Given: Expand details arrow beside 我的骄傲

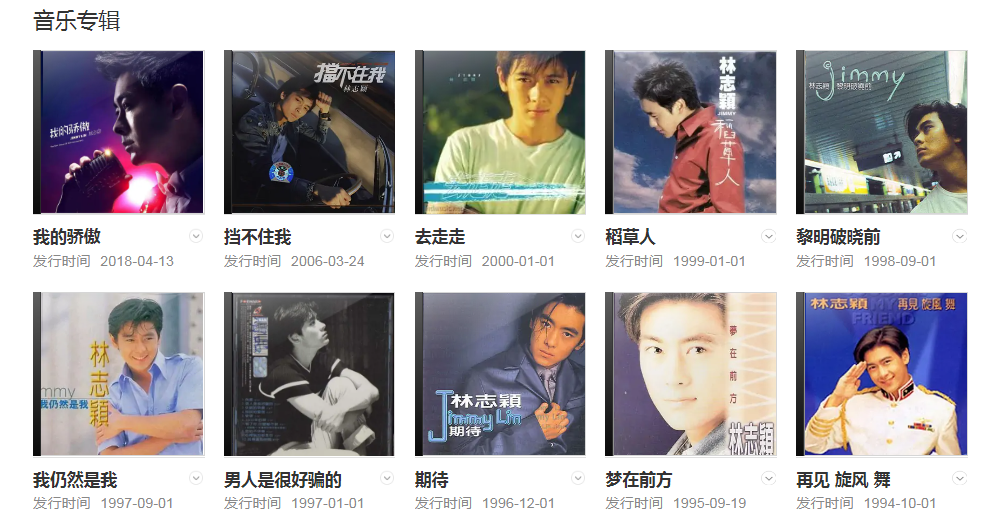Looking at the screenshot, I should [x=196, y=236].
